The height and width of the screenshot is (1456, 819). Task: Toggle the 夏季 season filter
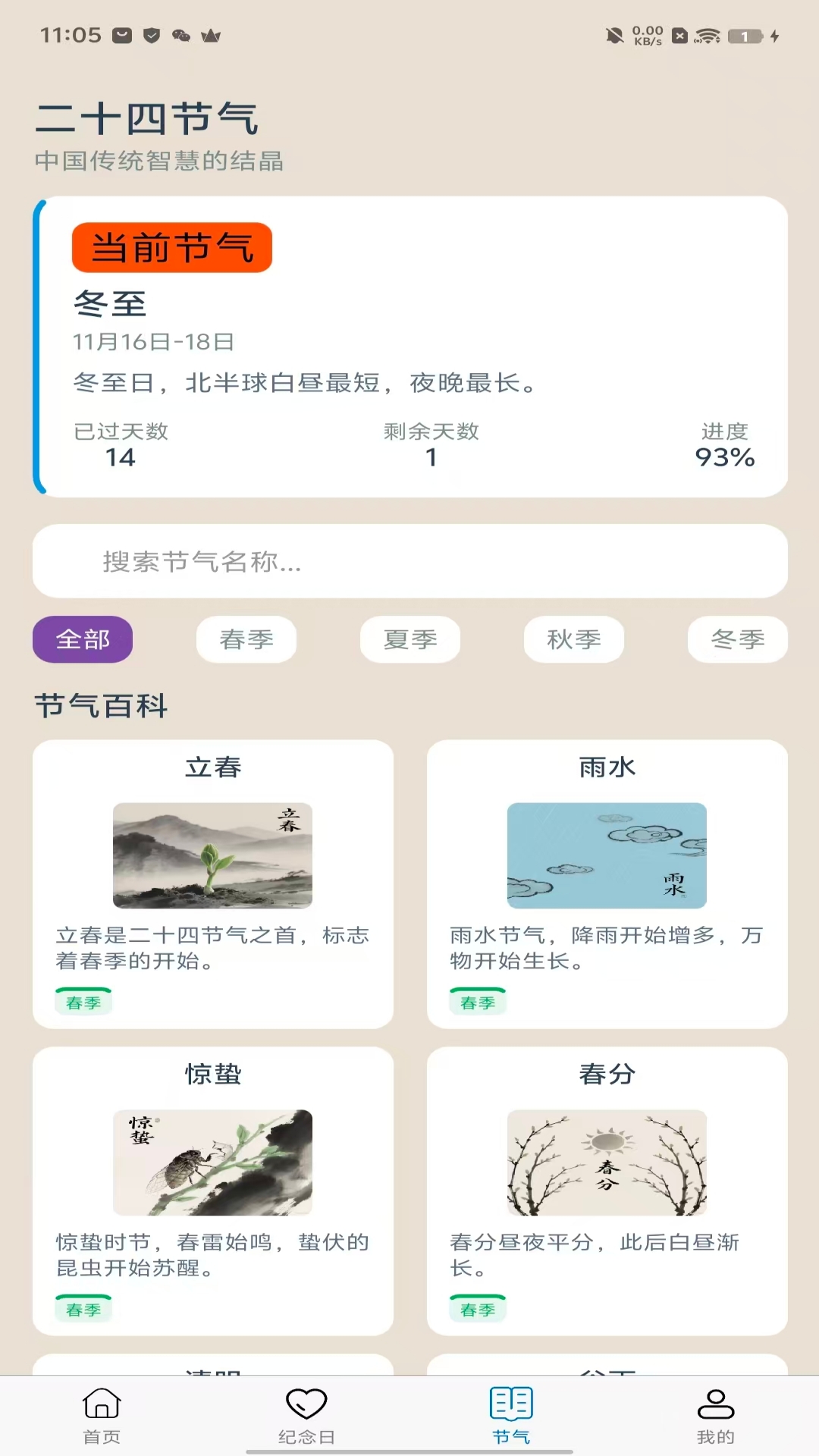coord(409,639)
